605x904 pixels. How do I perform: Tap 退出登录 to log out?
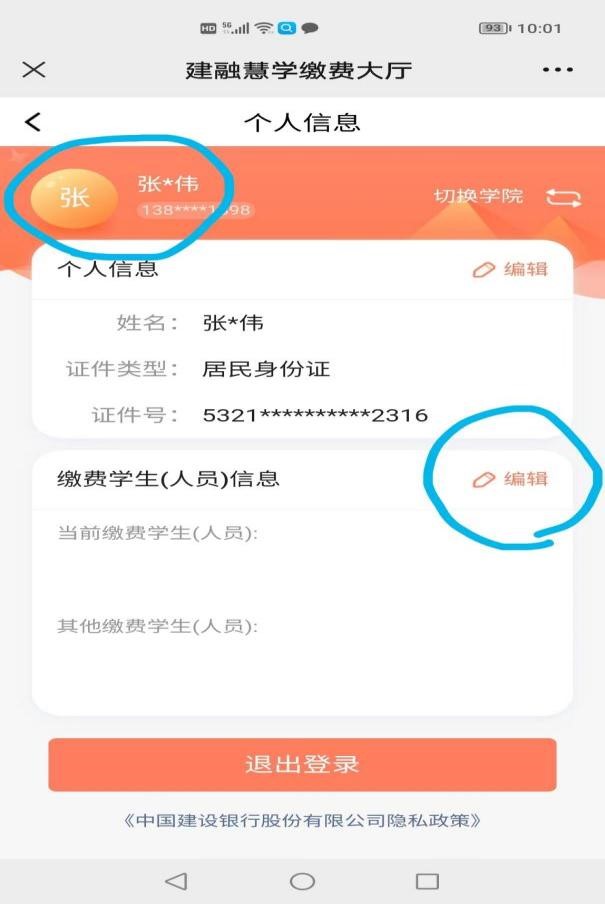[302, 765]
